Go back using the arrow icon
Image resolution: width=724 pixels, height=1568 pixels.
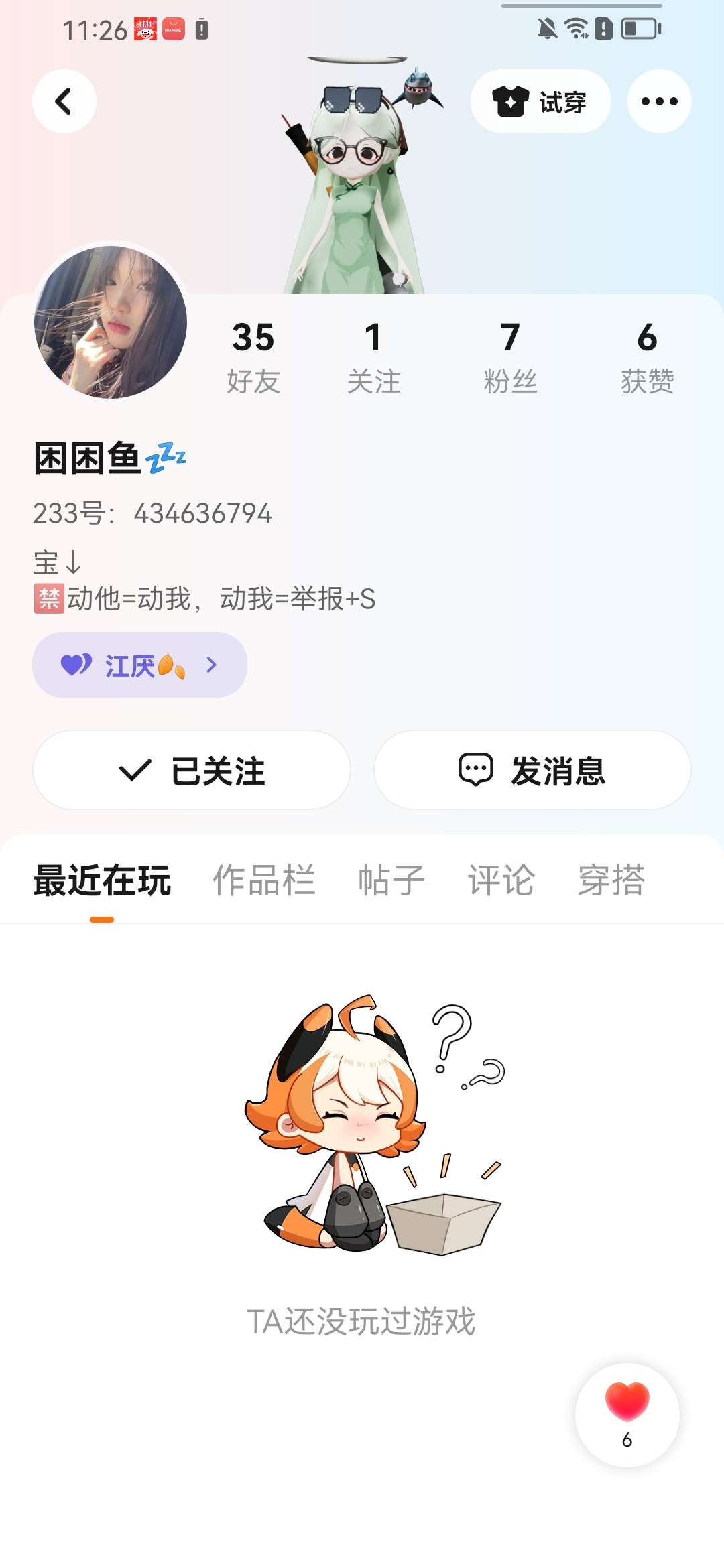pyautogui.click(x=64, y=101)
